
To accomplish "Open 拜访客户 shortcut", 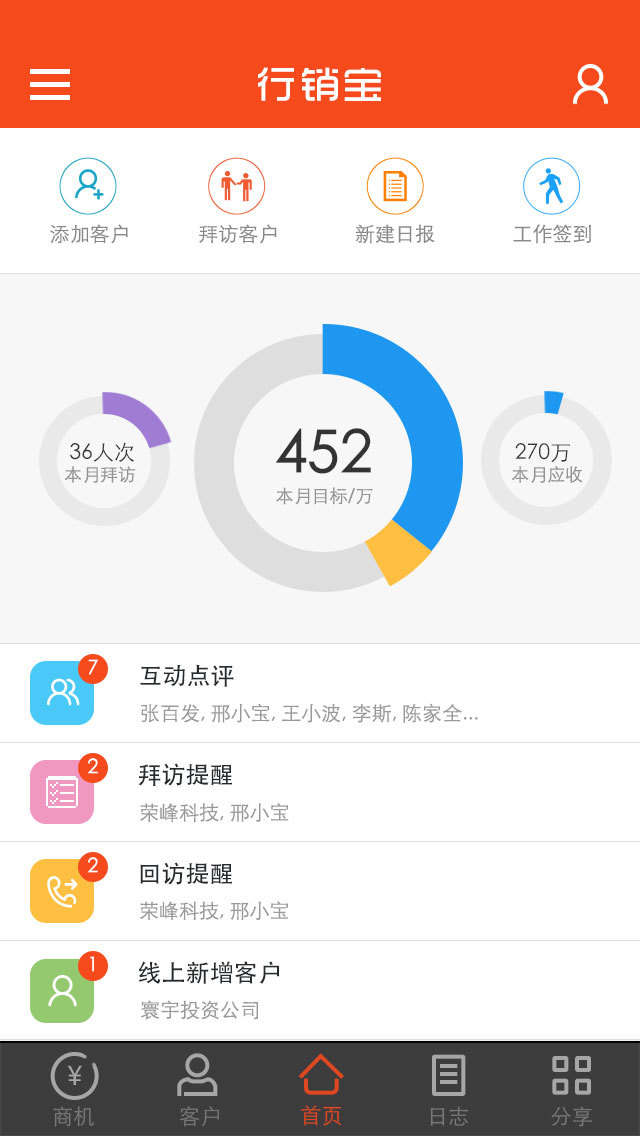I will coord(237,202).
